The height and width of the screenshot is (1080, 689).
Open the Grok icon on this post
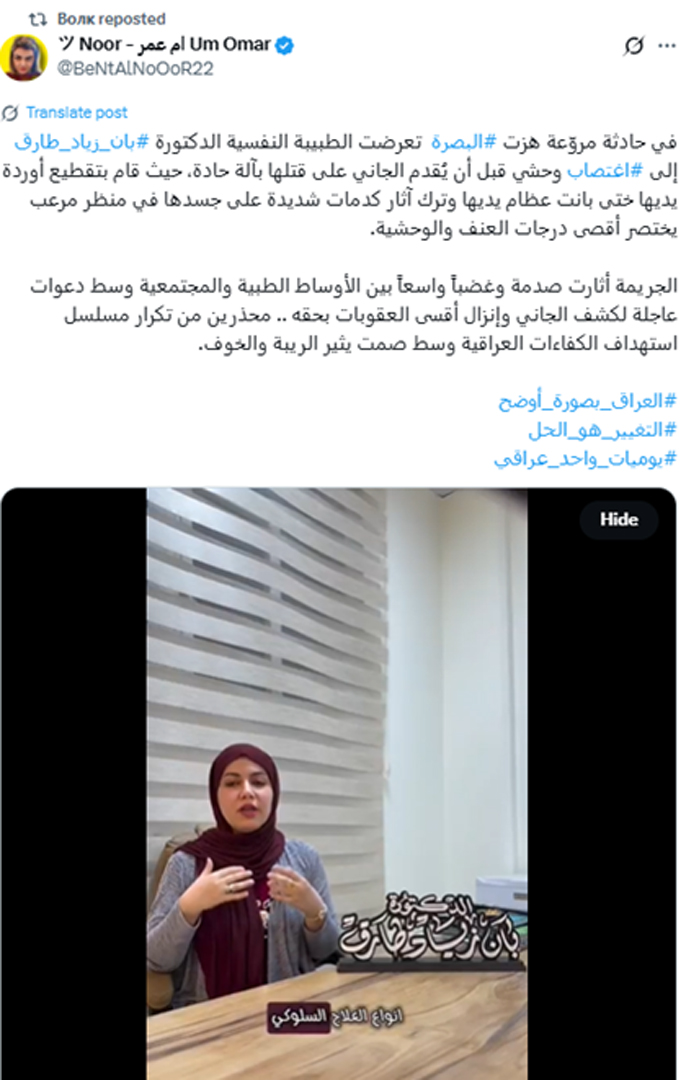(633, 46)
